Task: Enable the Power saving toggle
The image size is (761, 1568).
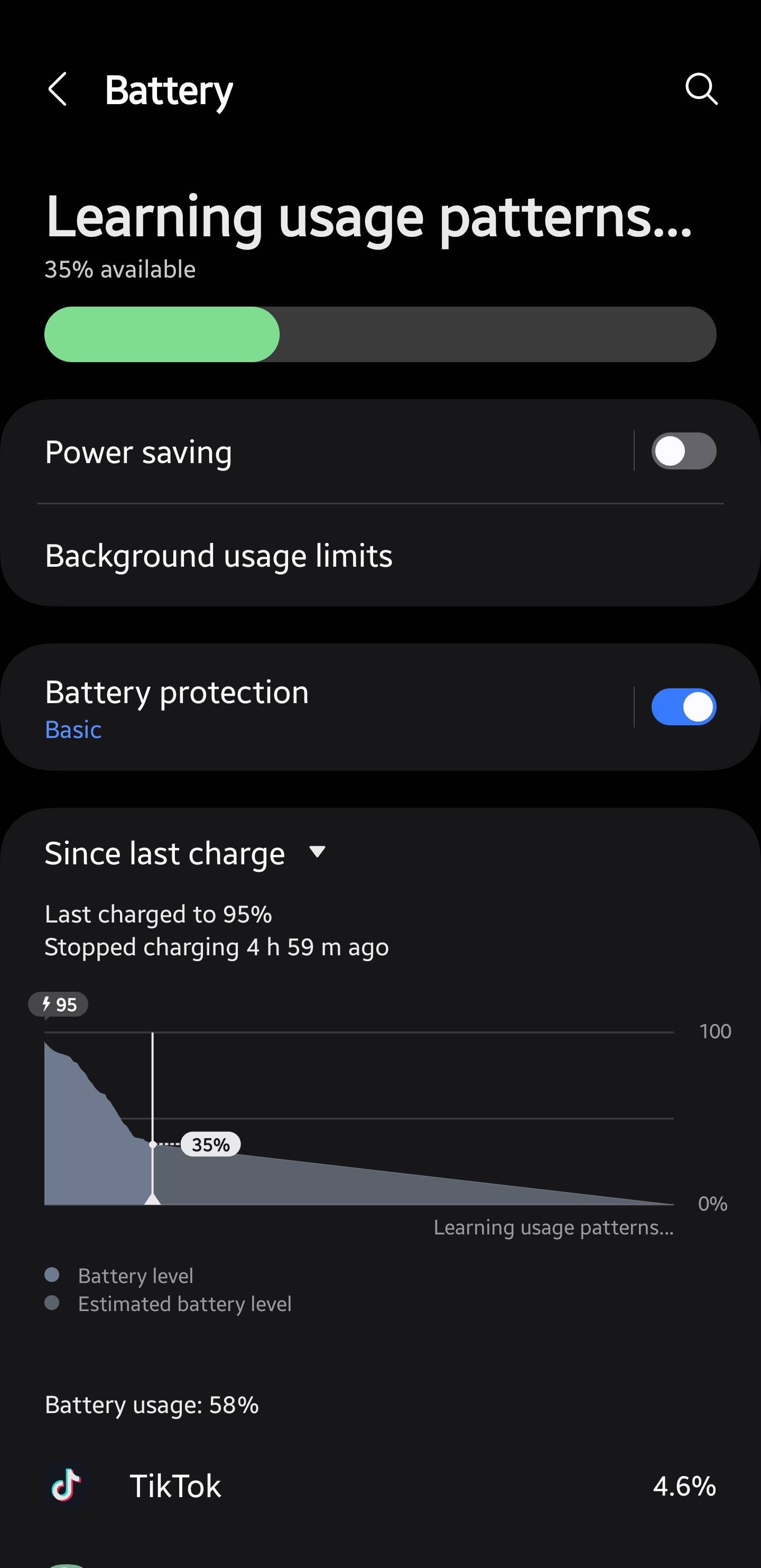Action: (683, 450)
